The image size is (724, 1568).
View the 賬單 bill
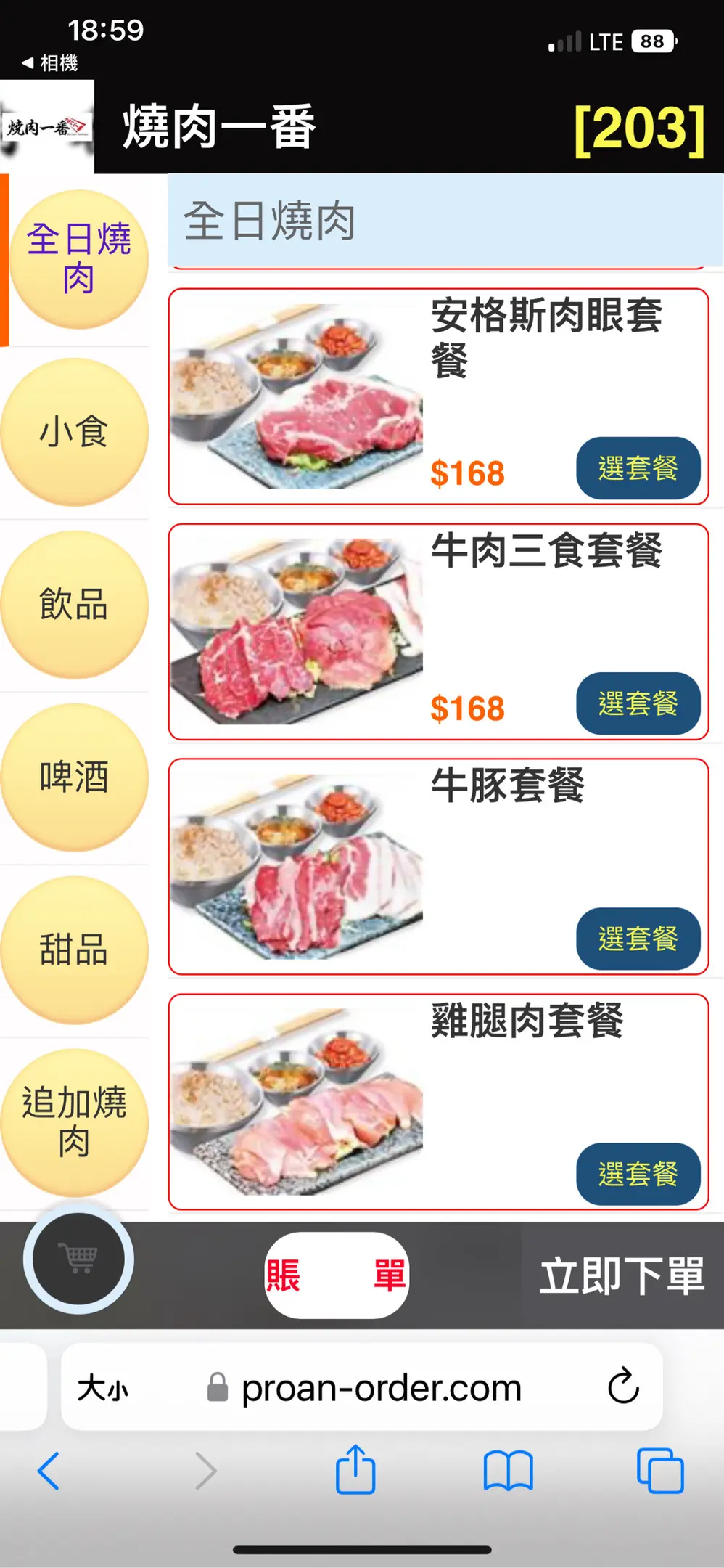[336, 1275]
